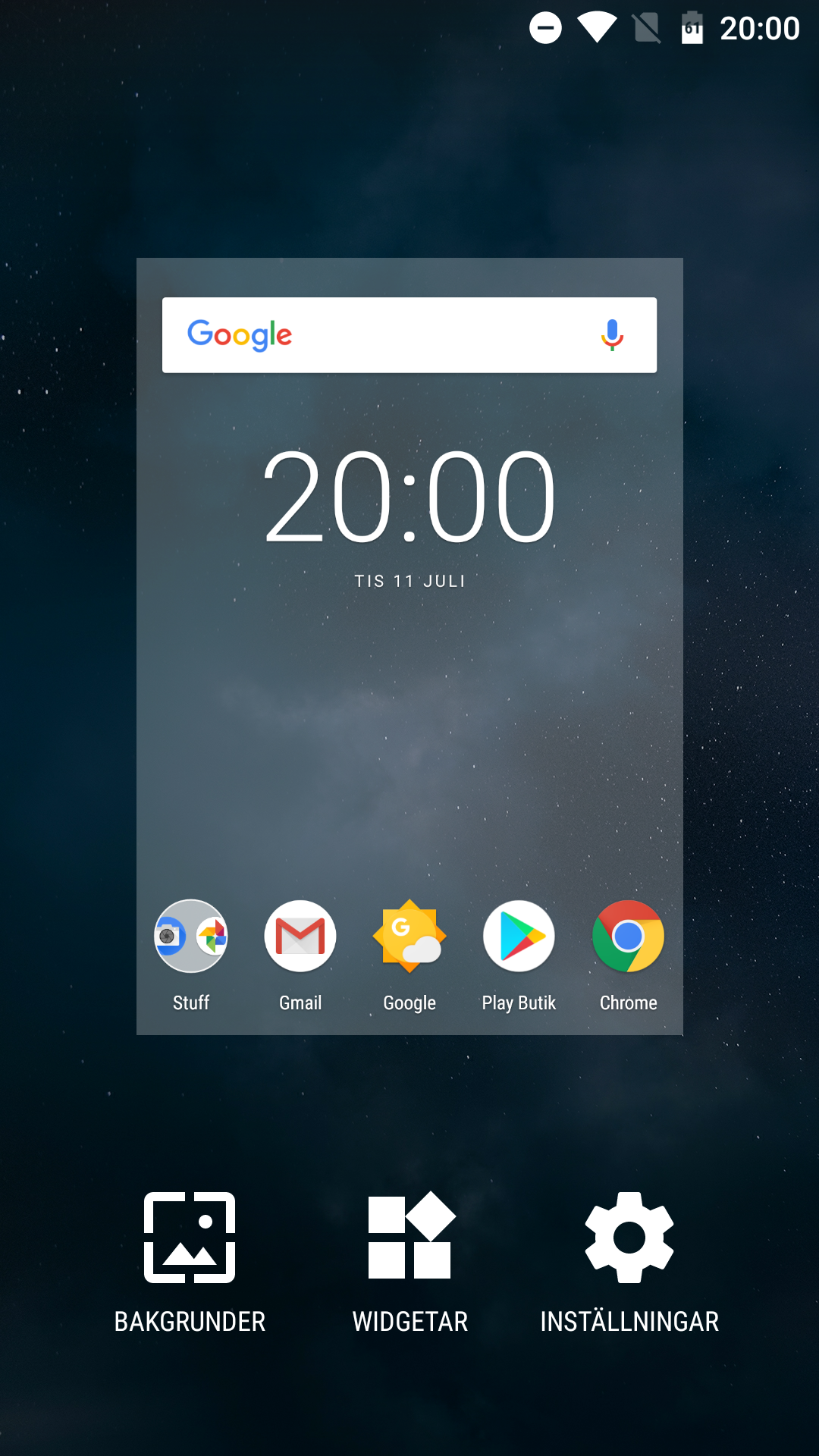Open Inställningar launcher settings
The image size is (819, 1456).
tap(629, 1263)
